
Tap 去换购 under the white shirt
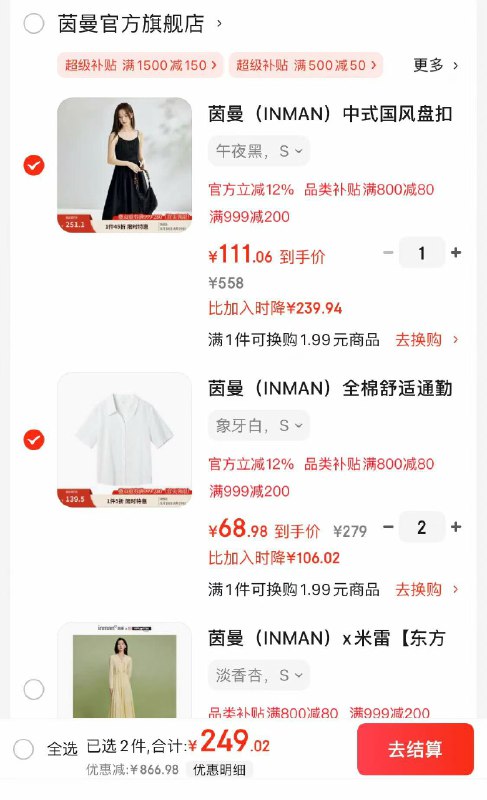click(427, 589)
